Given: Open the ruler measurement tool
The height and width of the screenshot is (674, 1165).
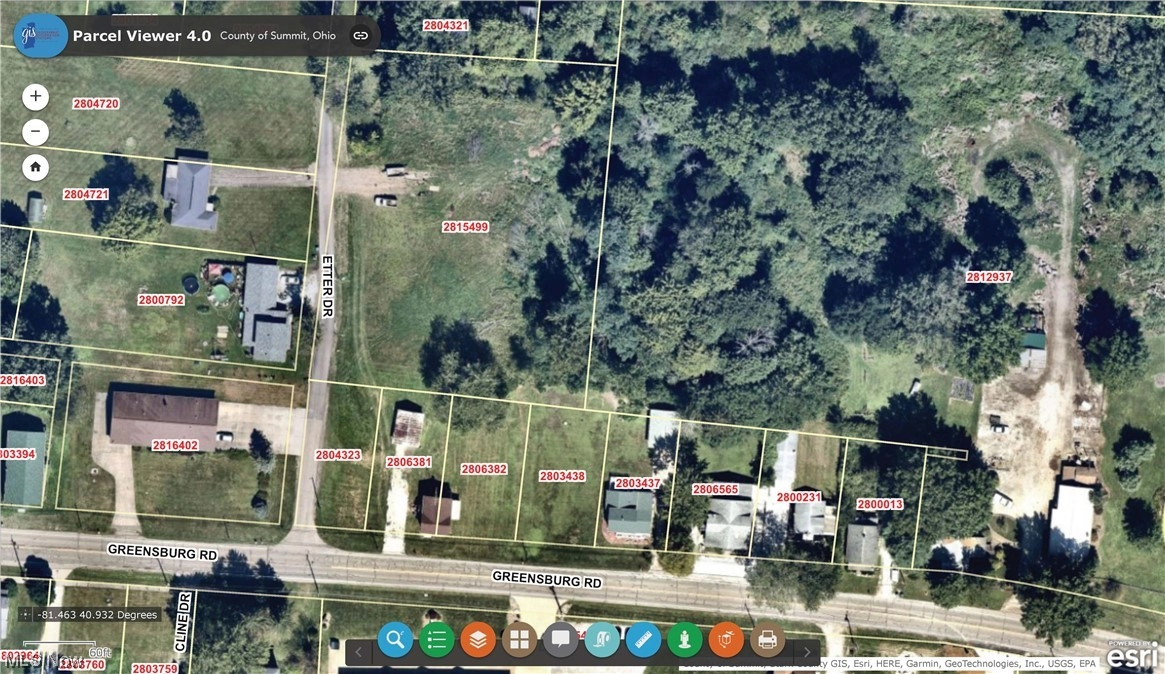Looking at the screenshot, I should pyautogui.click(x=644, y=639).
